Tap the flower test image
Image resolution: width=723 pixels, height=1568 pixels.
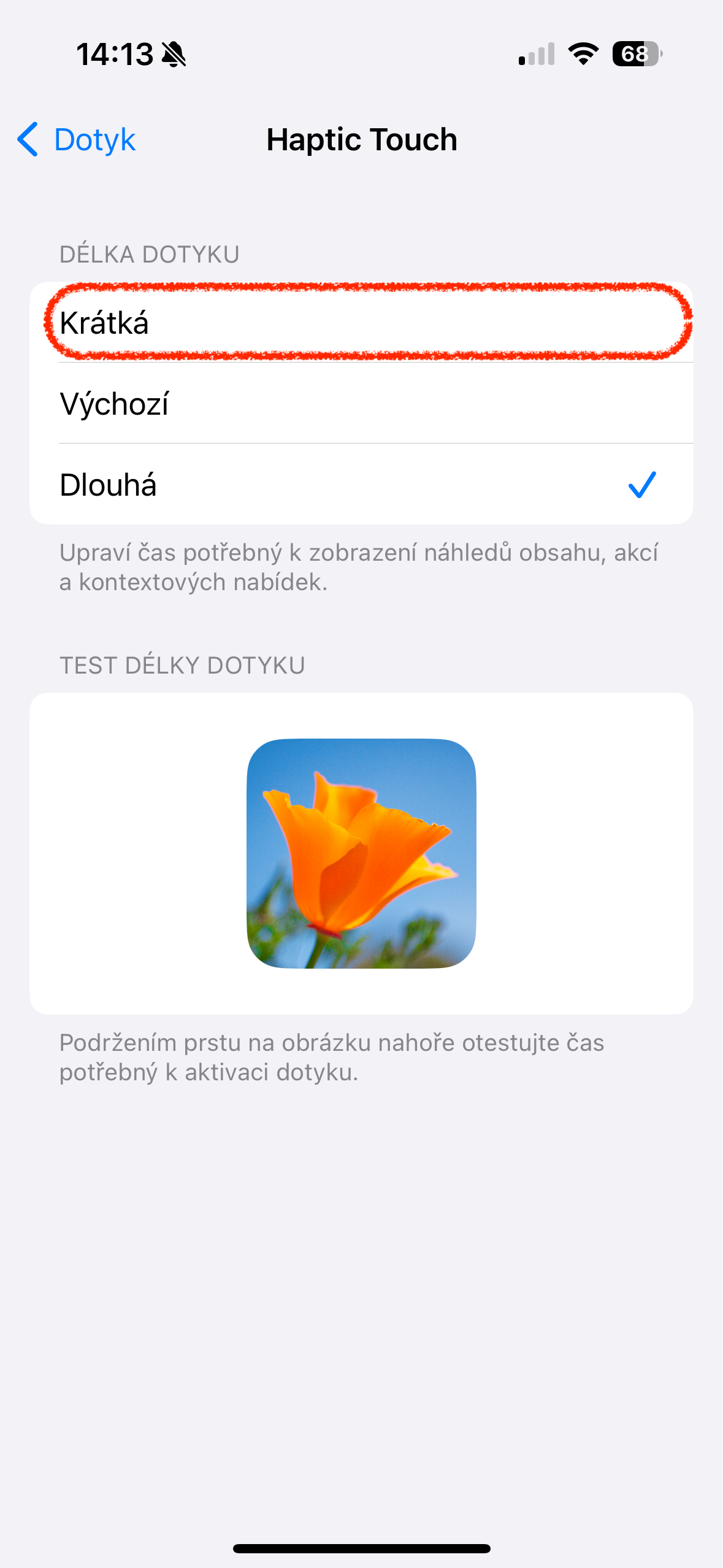tap(361, 853)
